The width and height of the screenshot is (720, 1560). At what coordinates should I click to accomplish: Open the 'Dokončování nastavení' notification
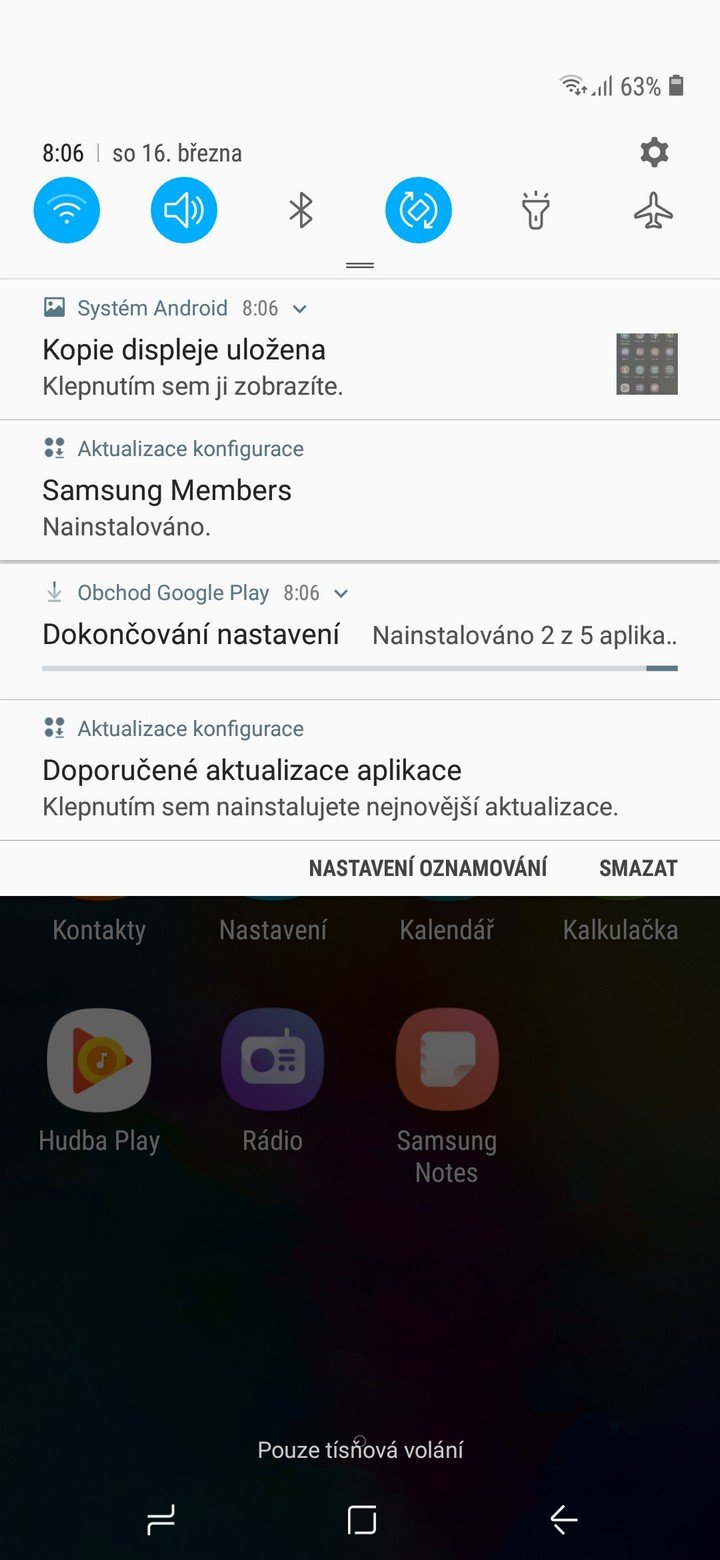[x=360, y=632]
